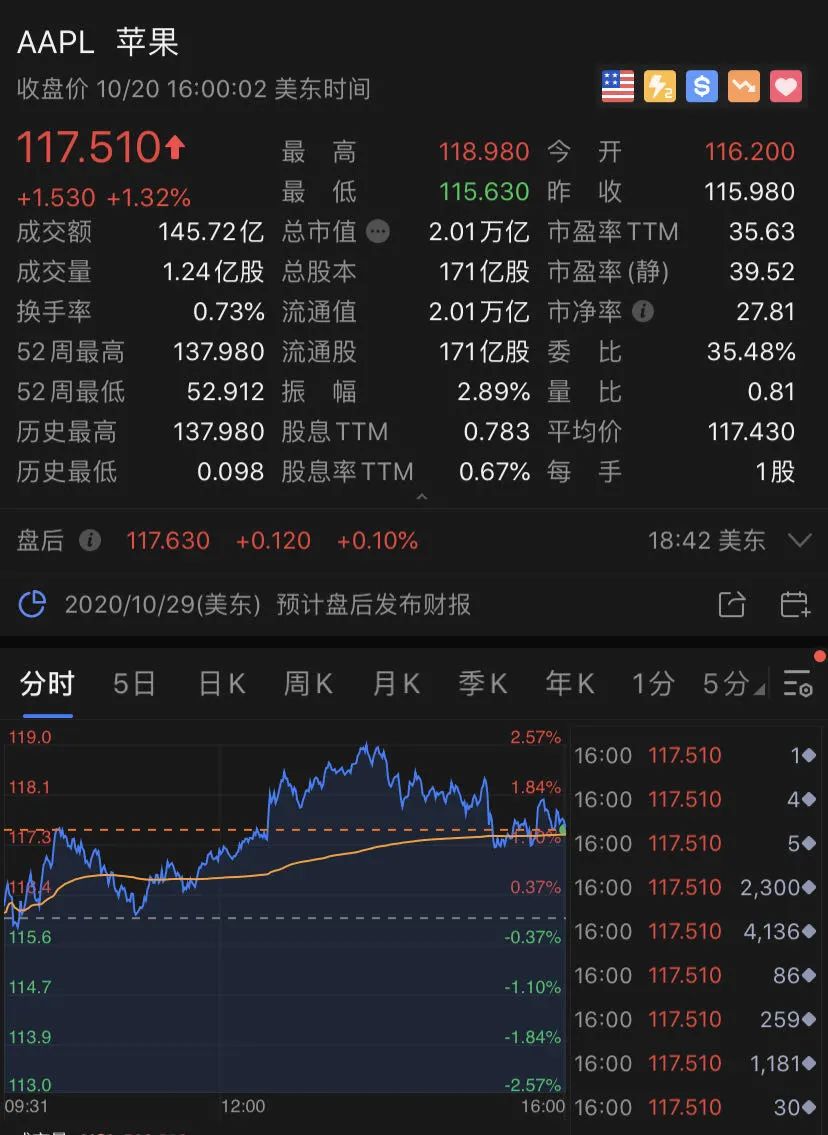This screenshot has height=1135, width=828.
Task: Switch to the 周K chart
Action: click(x=308, y=684)
